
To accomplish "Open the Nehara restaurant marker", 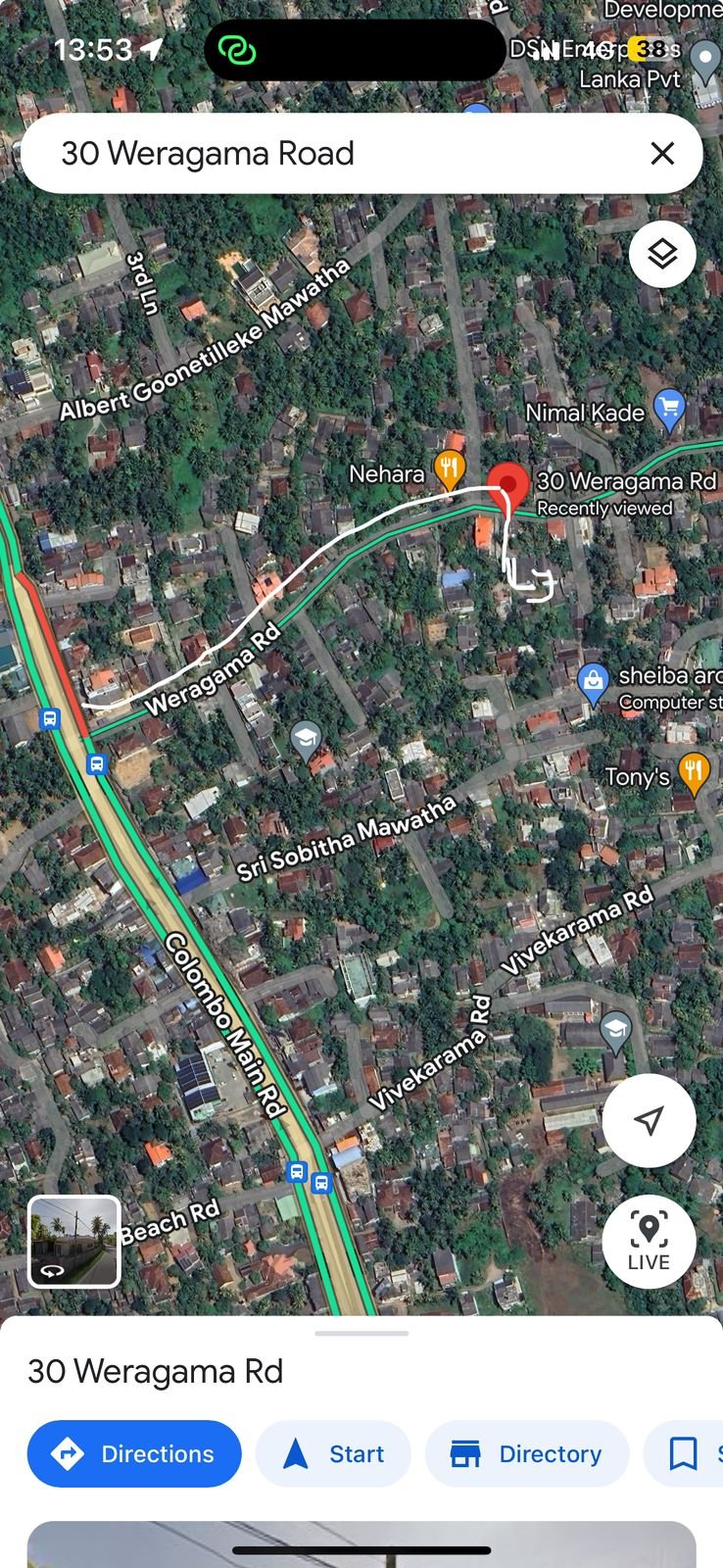I will tap(450, 470).
